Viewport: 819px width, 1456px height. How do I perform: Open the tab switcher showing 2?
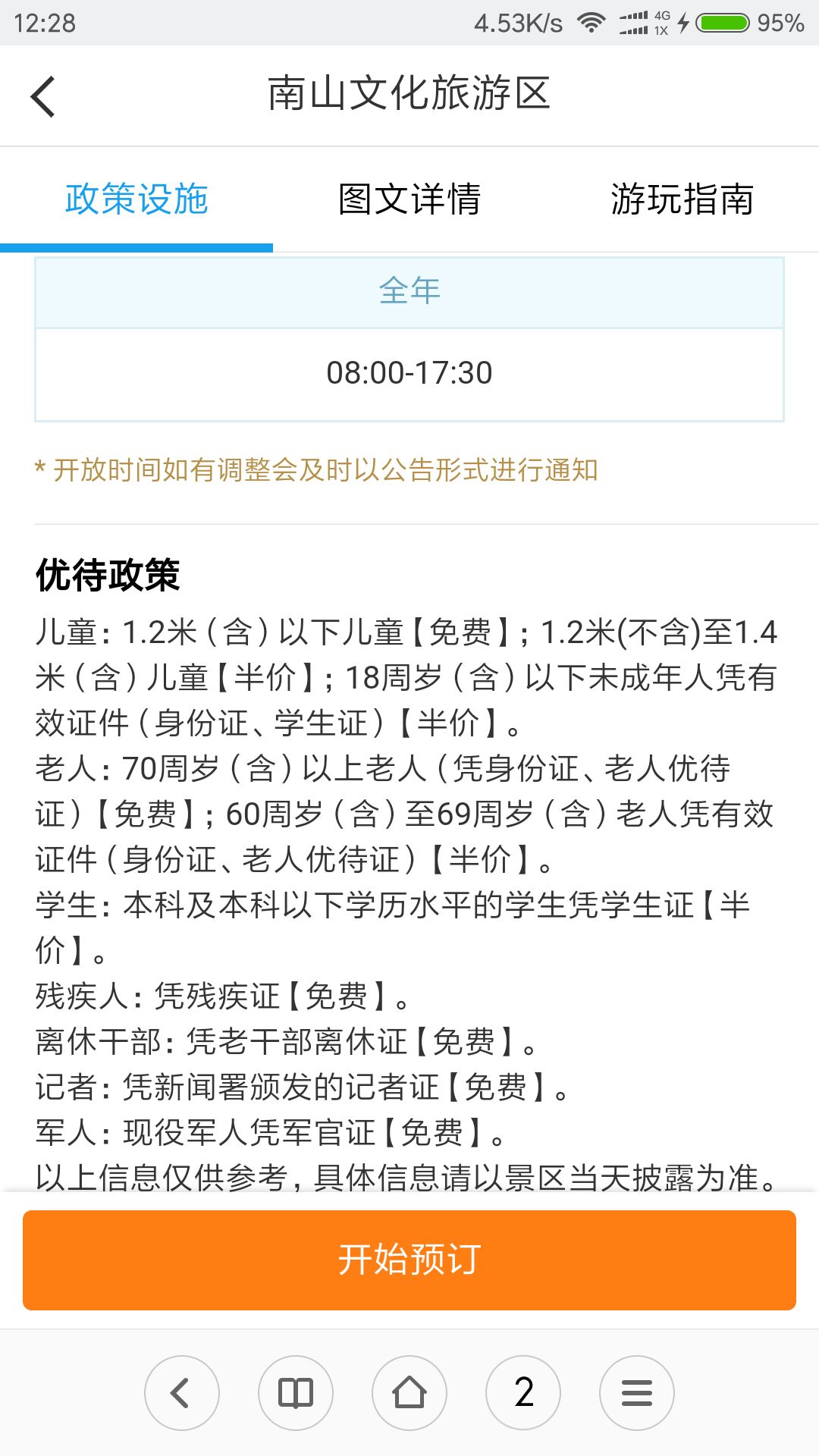click(x=523, y=1393)
